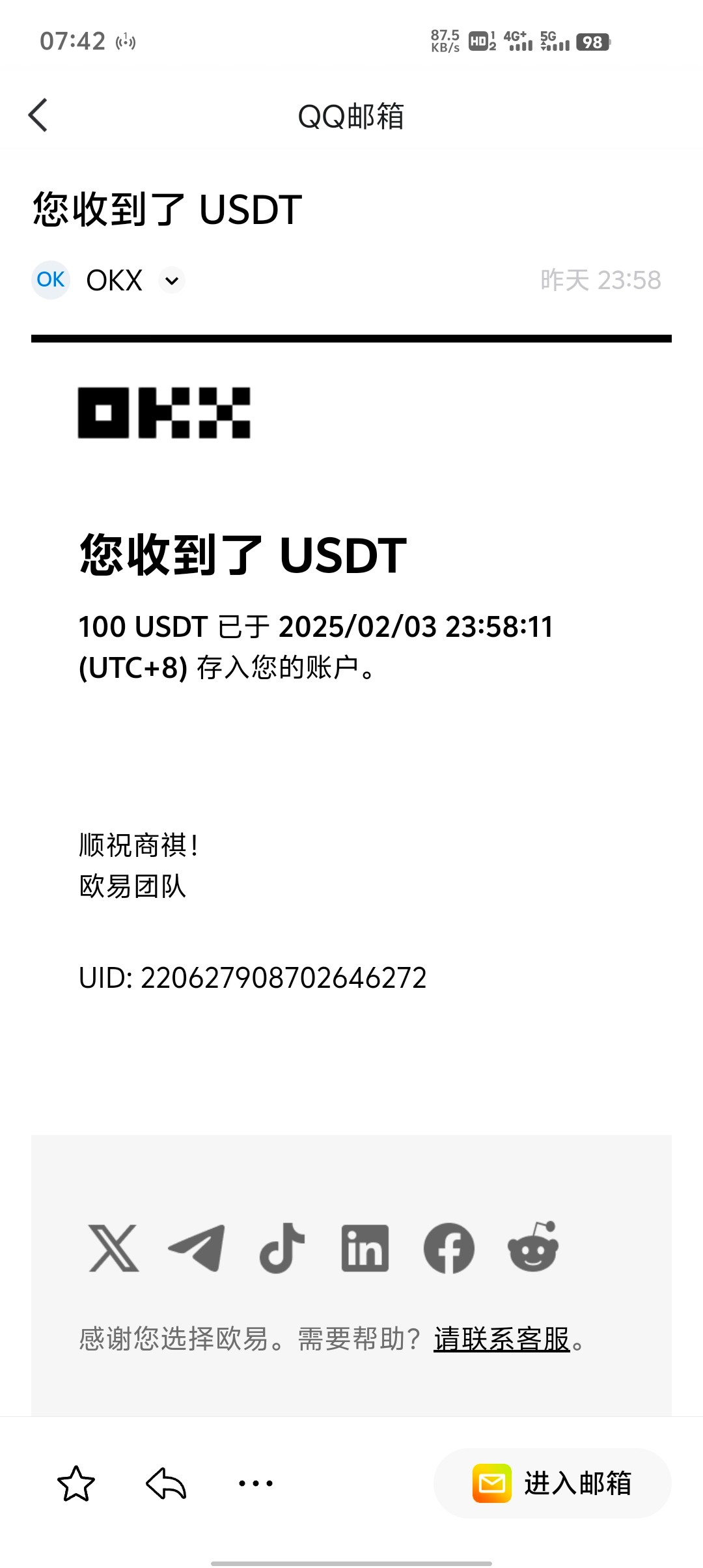This screenshot has width=703, height=1568.
Task: Open OKX's Facebook icon
Action: [449, 1248]
